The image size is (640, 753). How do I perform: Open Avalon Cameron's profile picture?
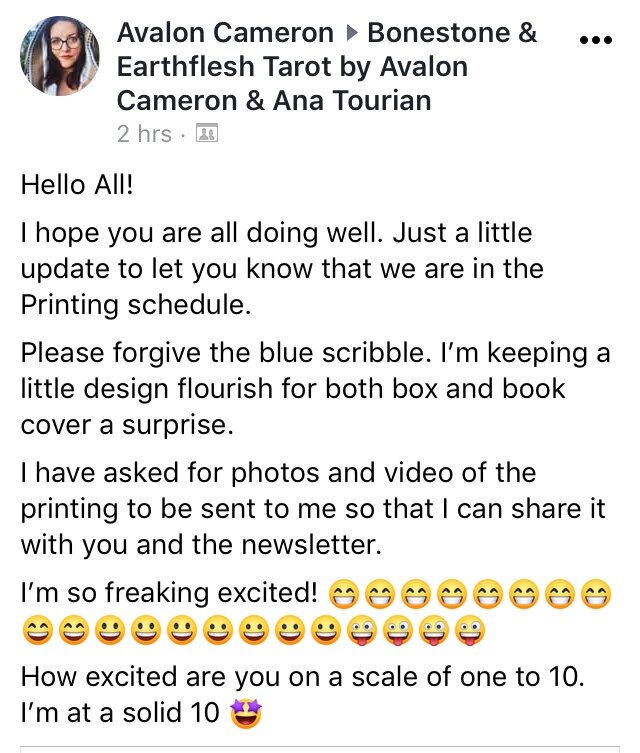(59, 55)
